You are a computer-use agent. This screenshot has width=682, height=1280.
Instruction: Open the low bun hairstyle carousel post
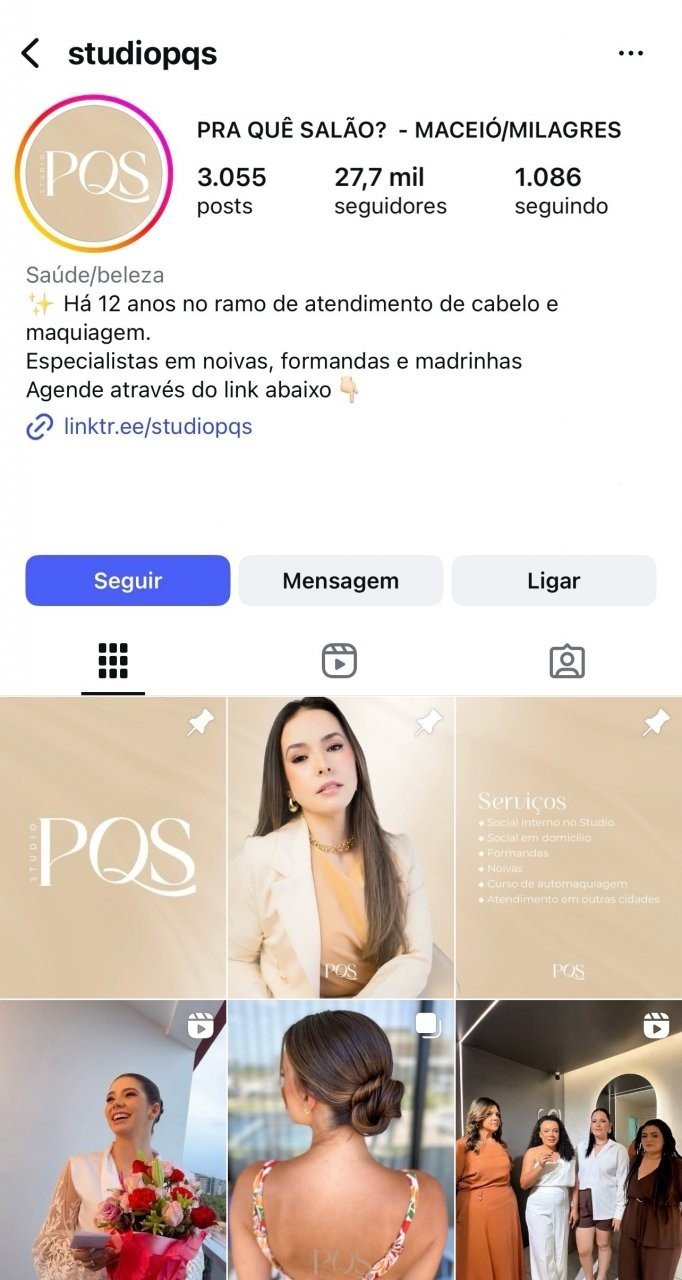341,1140
